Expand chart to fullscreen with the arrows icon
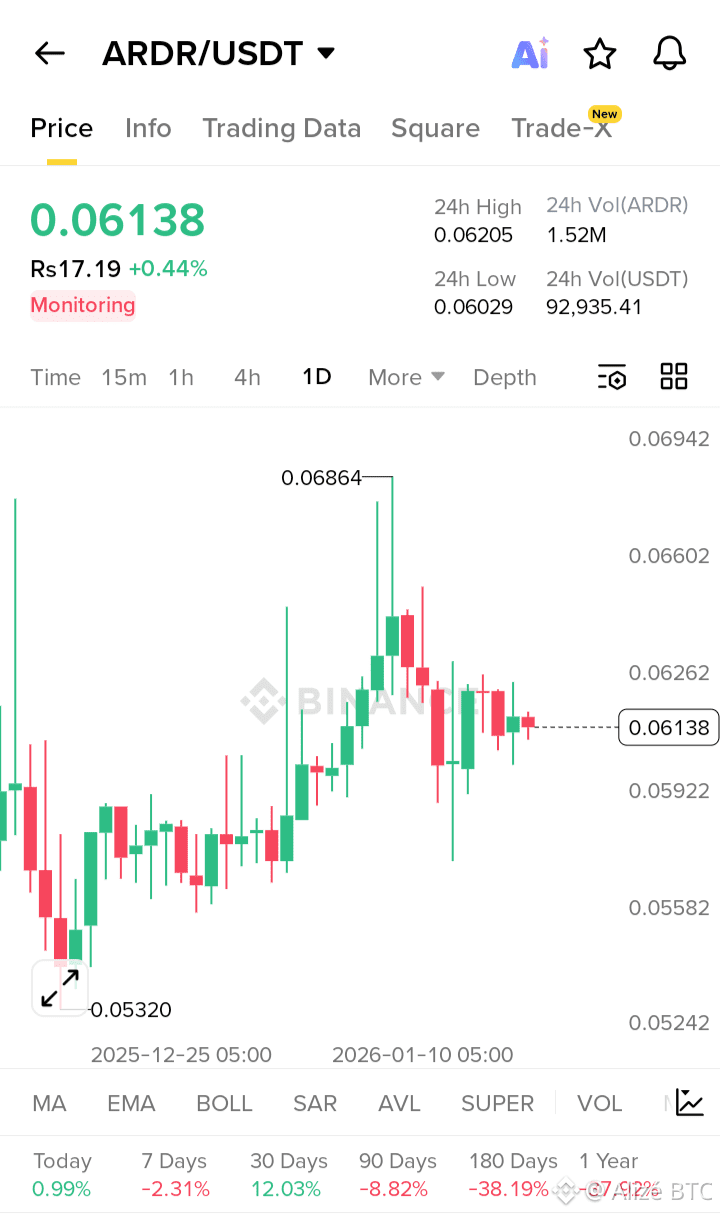The width and height of the screenshot is (720, 1216). coord(59,987)
